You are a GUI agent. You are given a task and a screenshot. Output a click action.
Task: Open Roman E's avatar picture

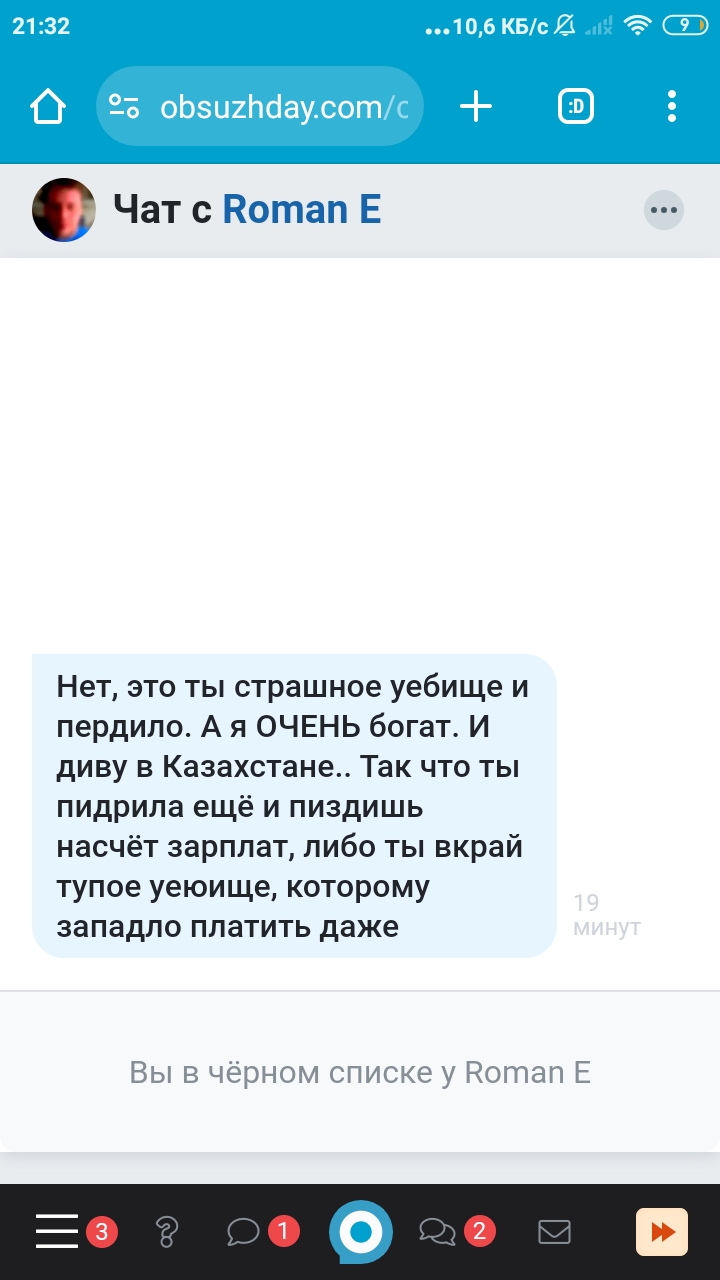(x=64, y=210)
